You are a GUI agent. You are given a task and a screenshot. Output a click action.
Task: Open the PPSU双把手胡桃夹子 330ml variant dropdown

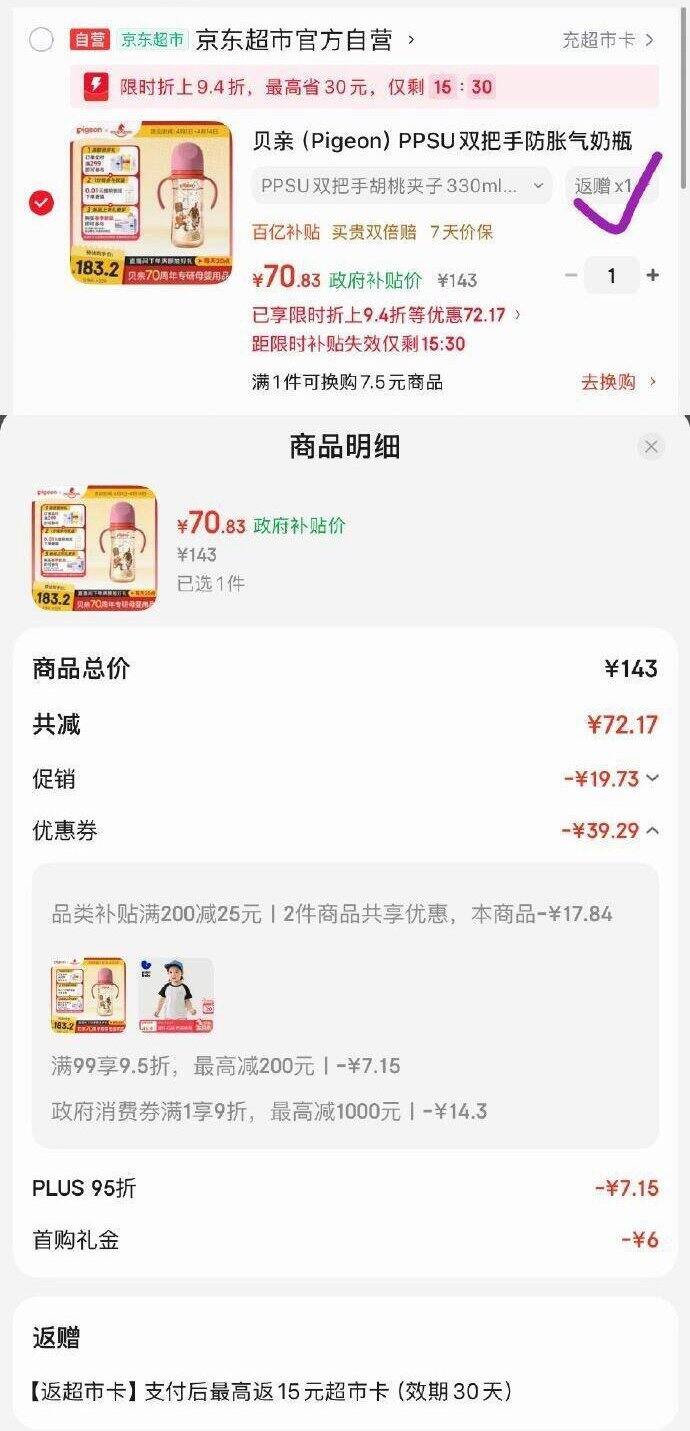tap(402, 186)
